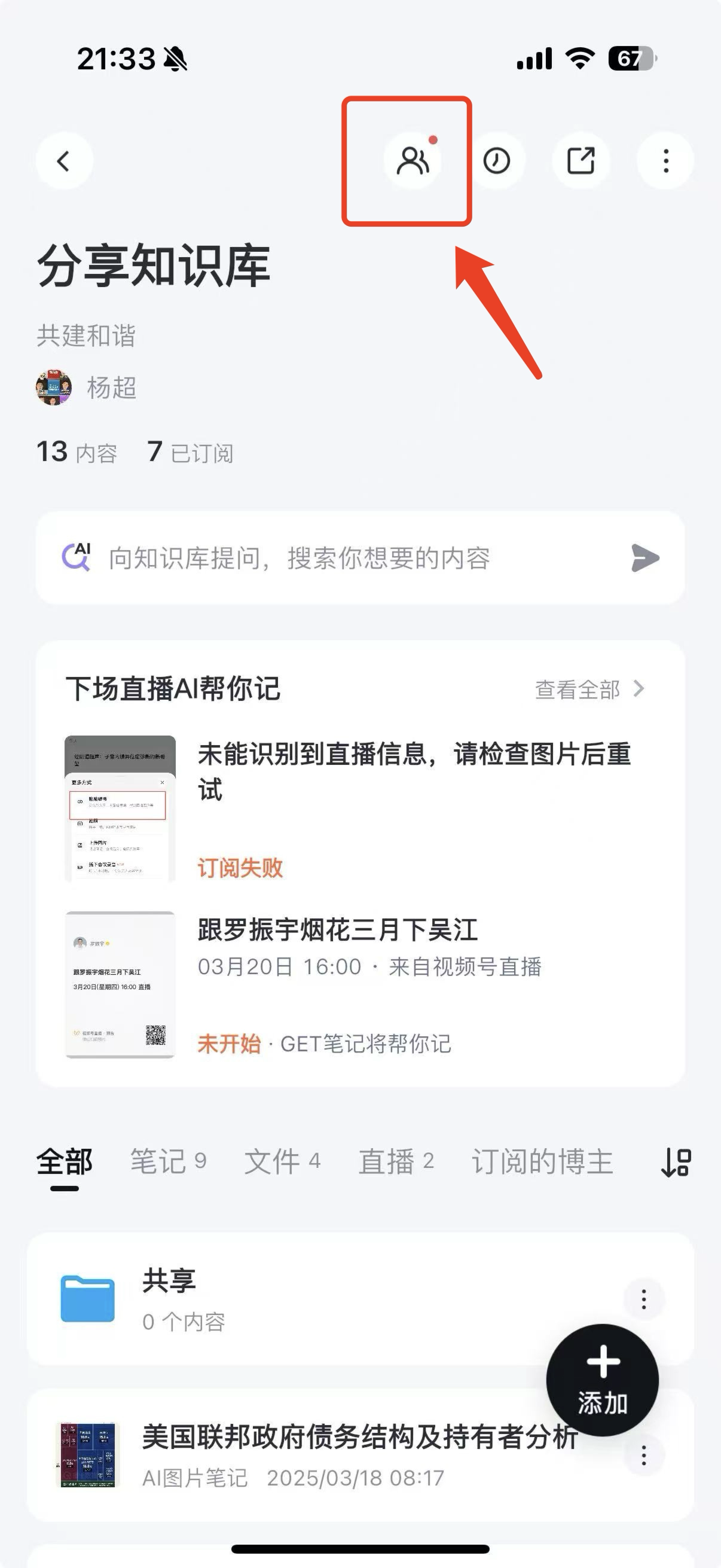Open the top overflow menu
This screenshot has width=721, height=1568.
click(665, 161)
